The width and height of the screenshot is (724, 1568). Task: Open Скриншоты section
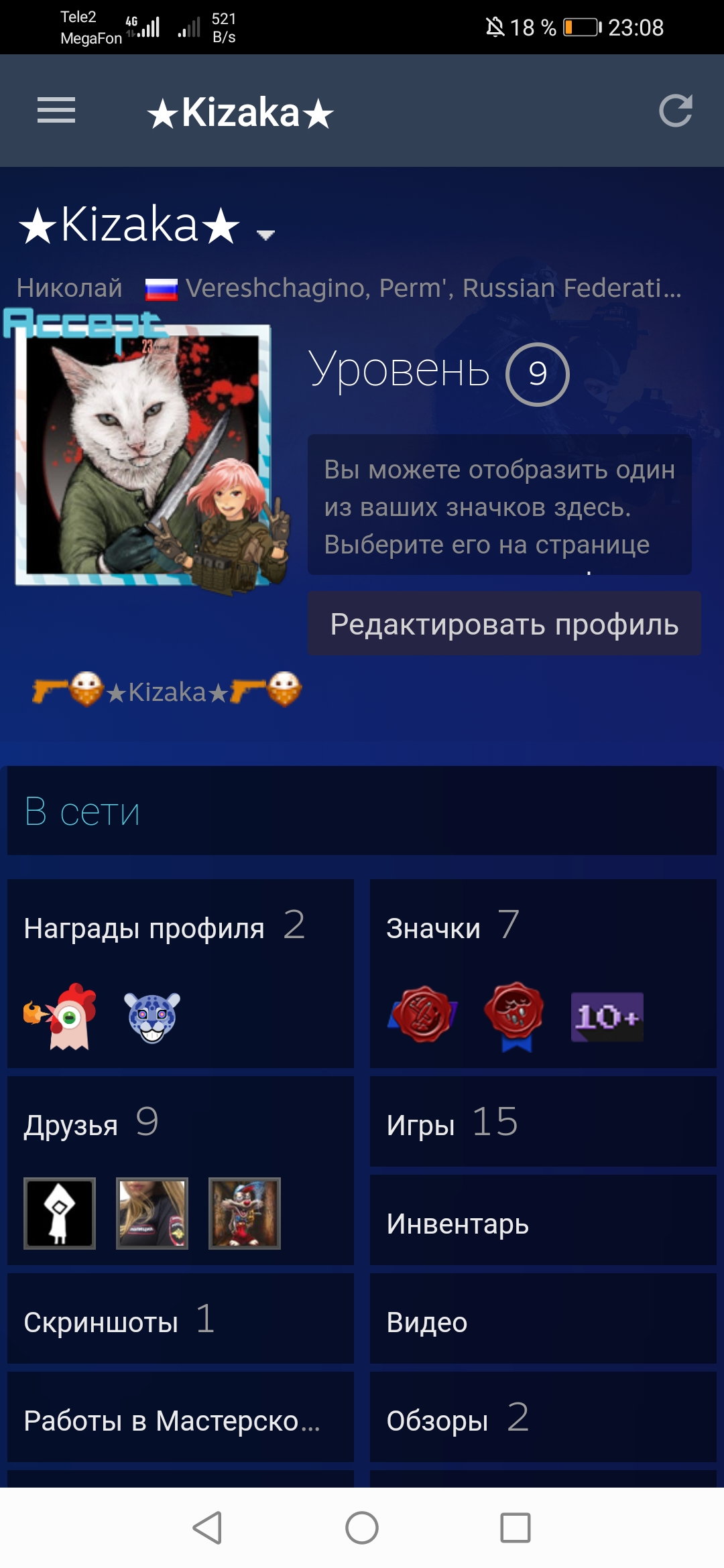pyautogui.click(x=180, y=1318)
